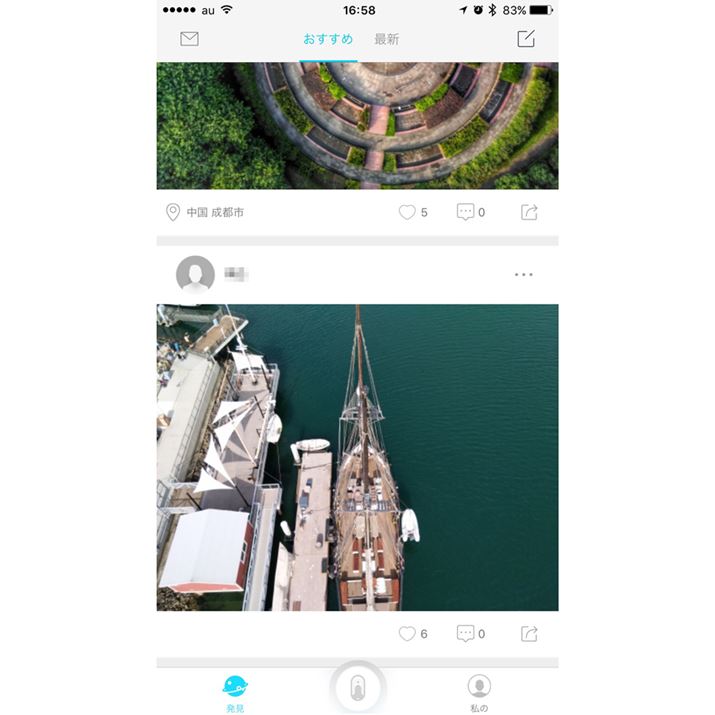
Task: Tap the center remote control button
Action: [x=357, y=688]
